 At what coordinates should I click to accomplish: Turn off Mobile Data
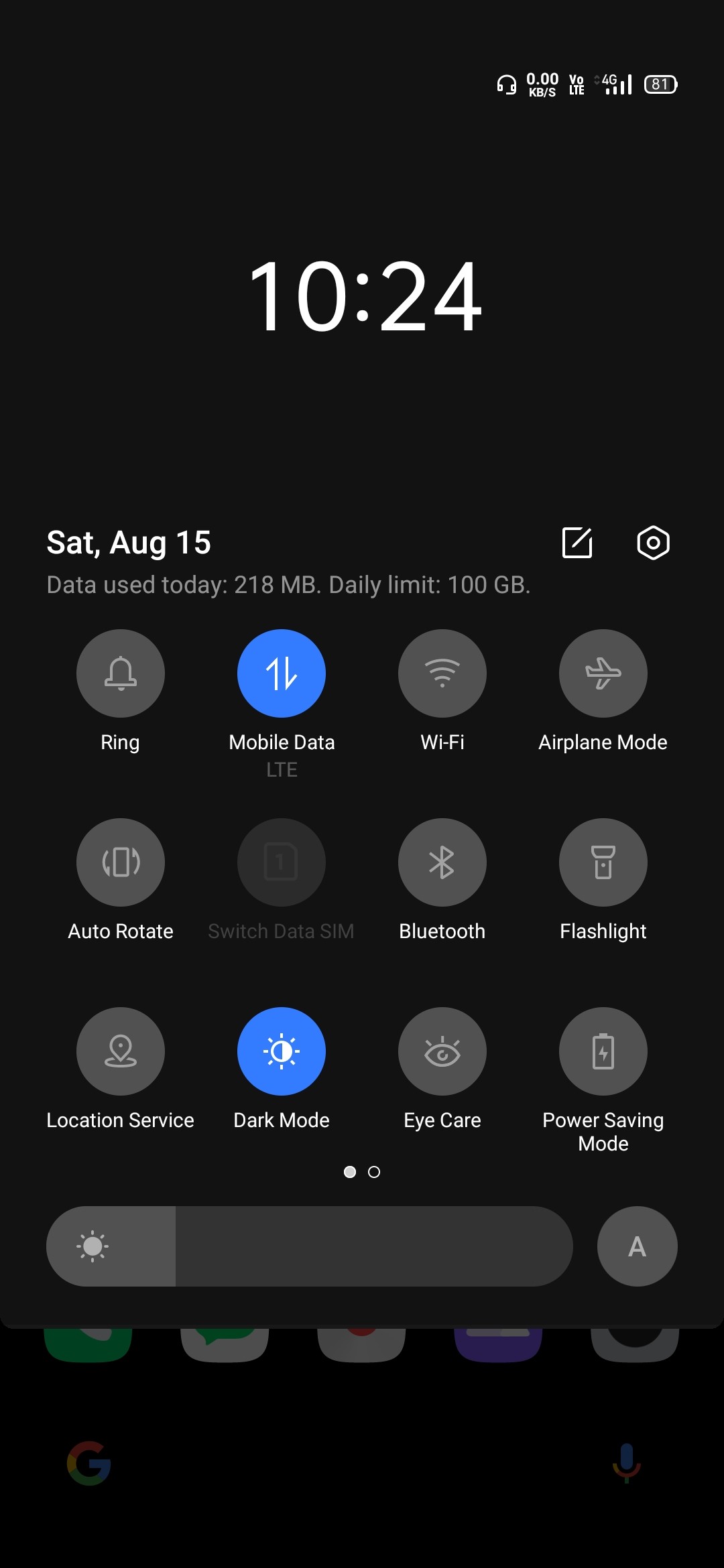[281, 673]
